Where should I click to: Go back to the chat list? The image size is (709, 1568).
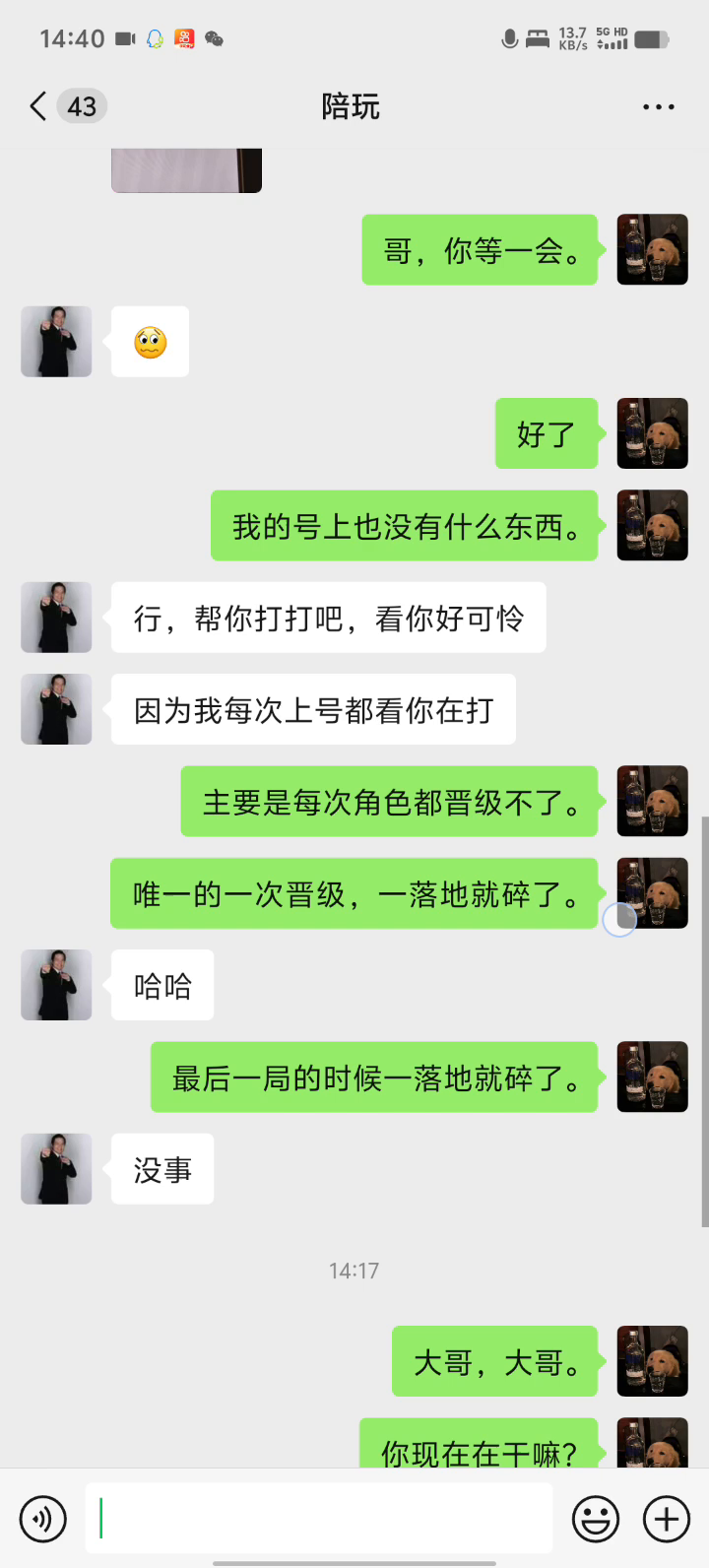39,106
